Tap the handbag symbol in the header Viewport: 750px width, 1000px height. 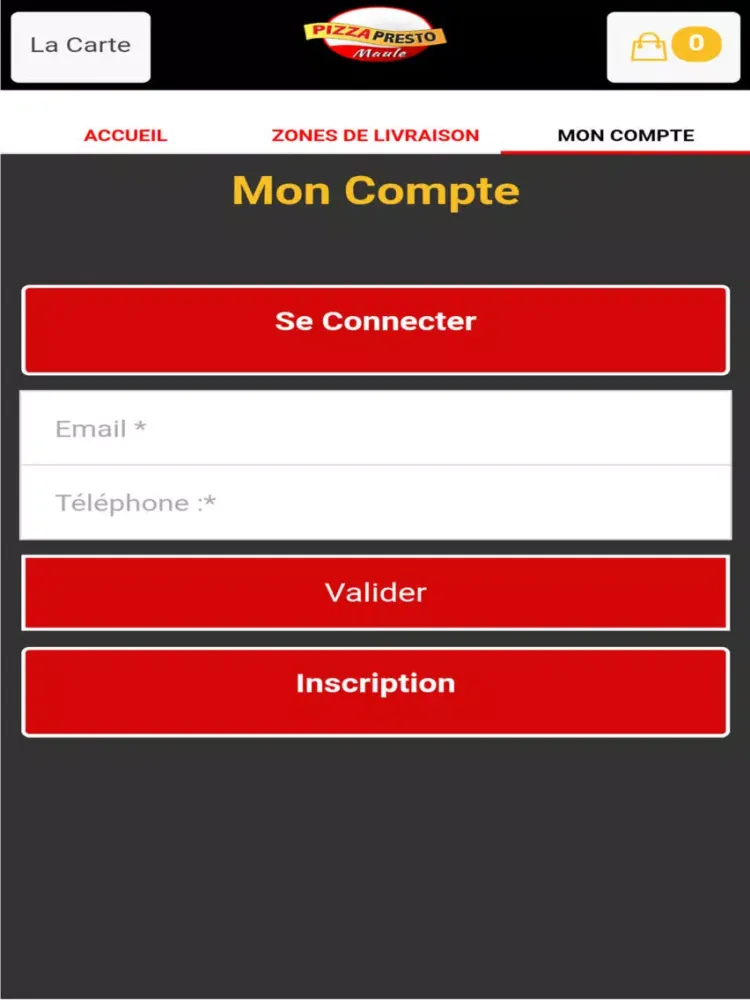651,44
